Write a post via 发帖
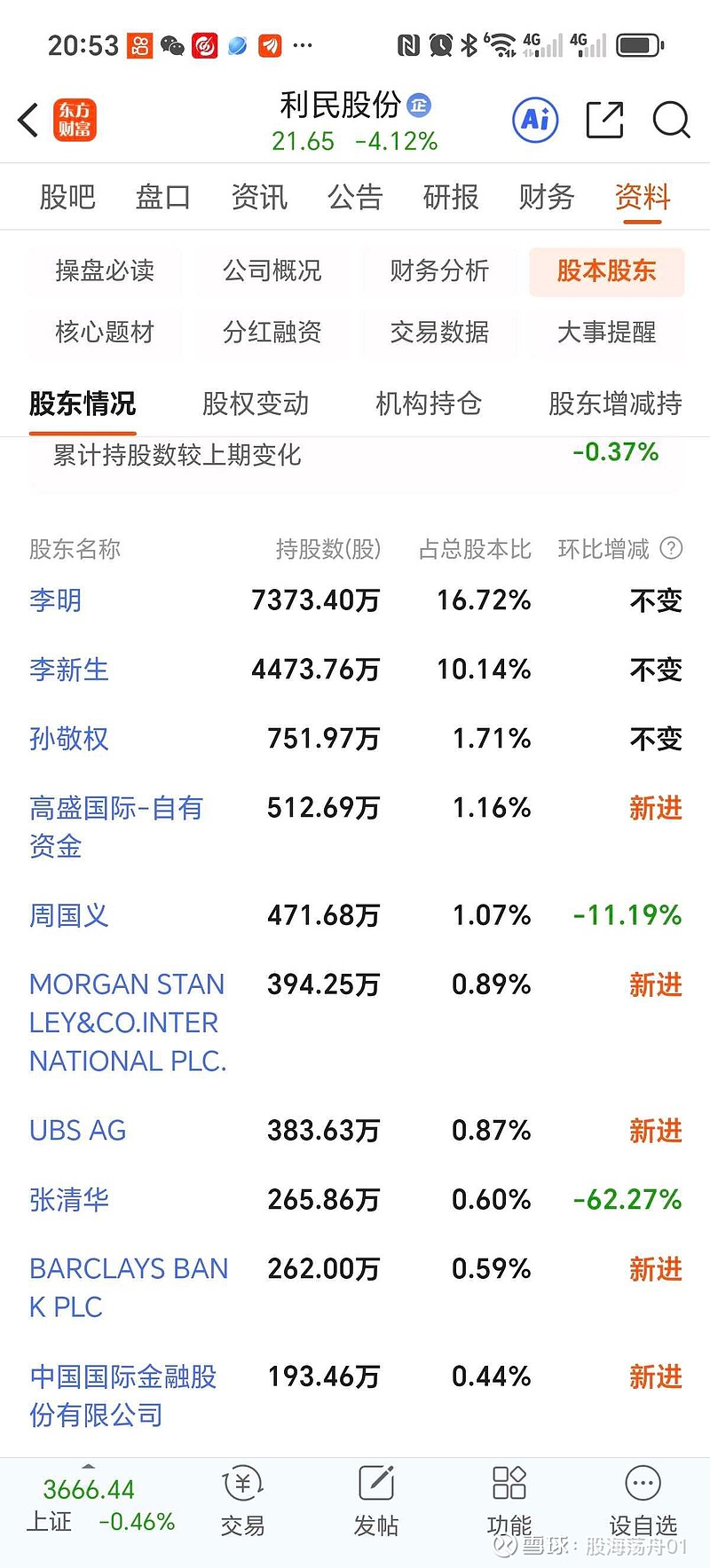710x1568 pixels. [x=375, y=1501]
